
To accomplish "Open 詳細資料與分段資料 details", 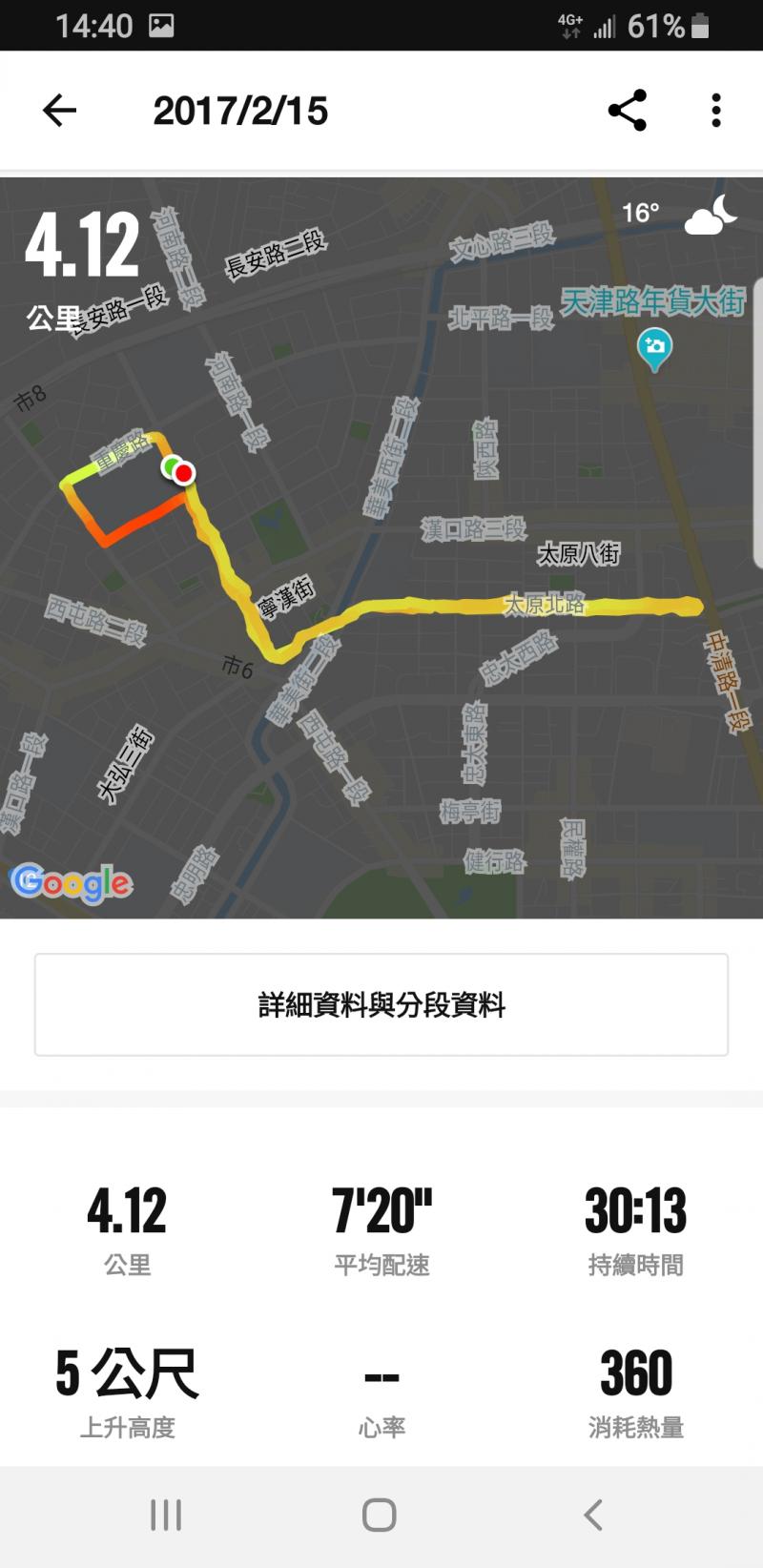I will pyautogui.click(x=381, y=1004).
